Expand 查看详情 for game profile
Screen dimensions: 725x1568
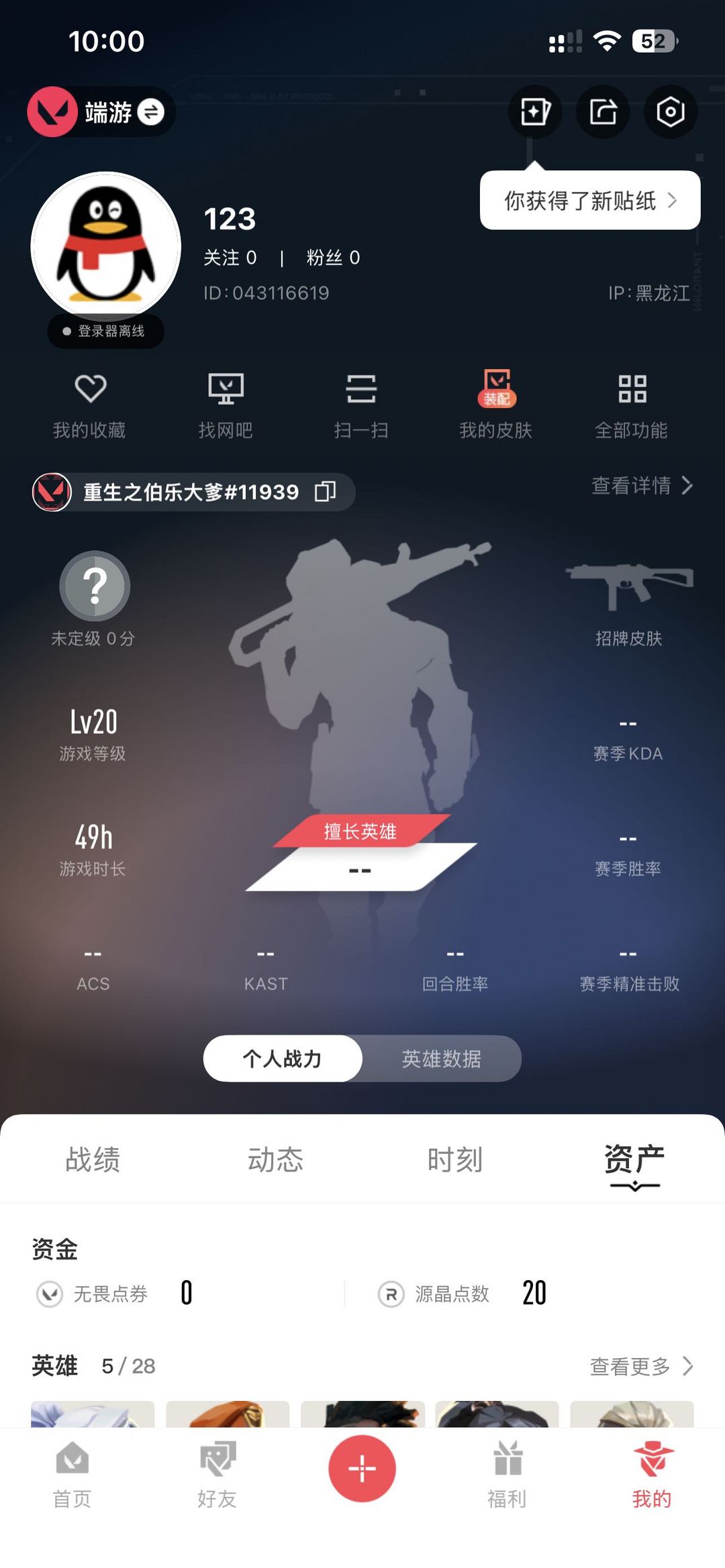coord(639,487)
